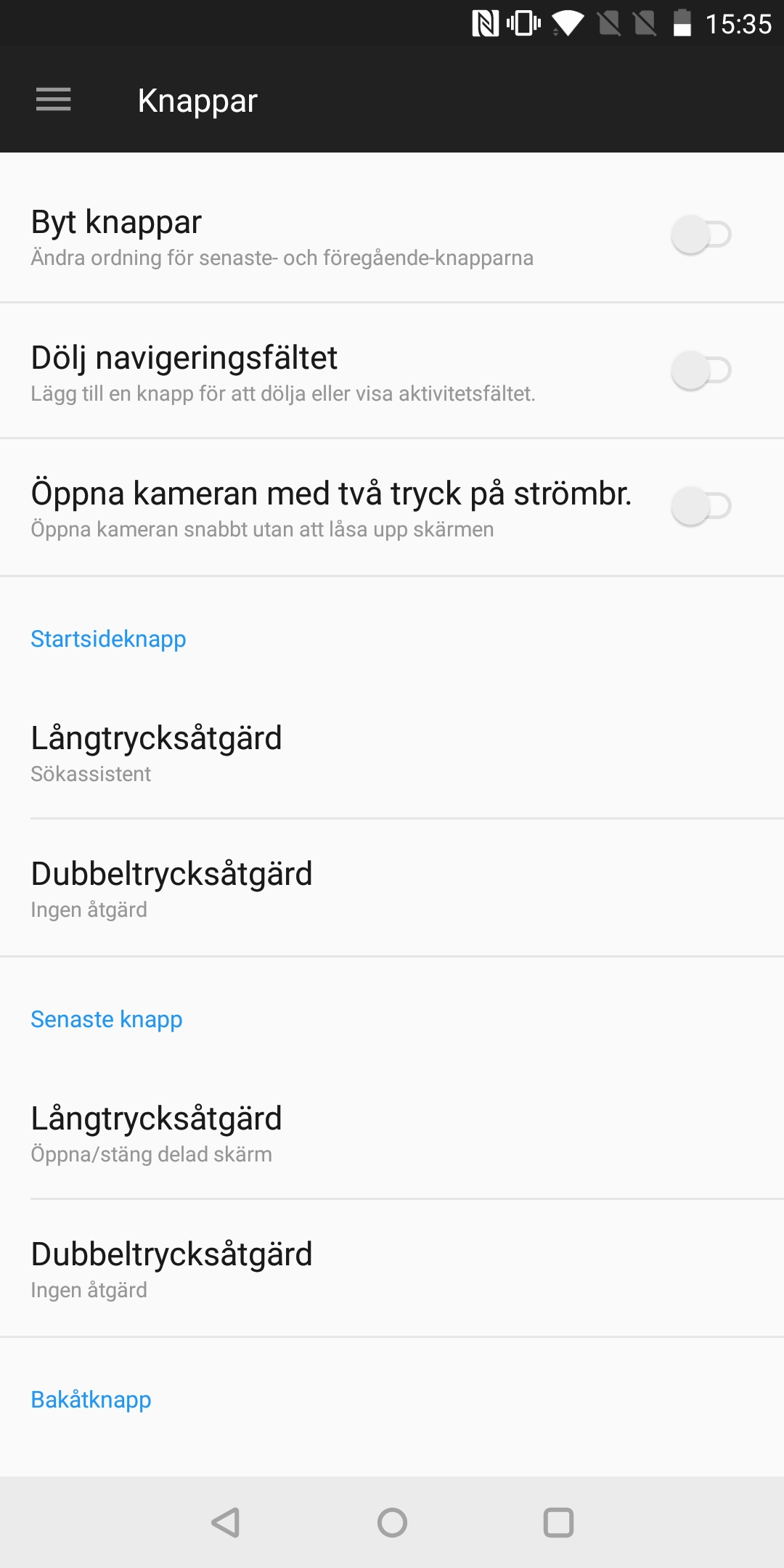This screenshot has height=1568, width=784.
Task: Enable the Byt knappar switch
Action: [x=701, y=234]
